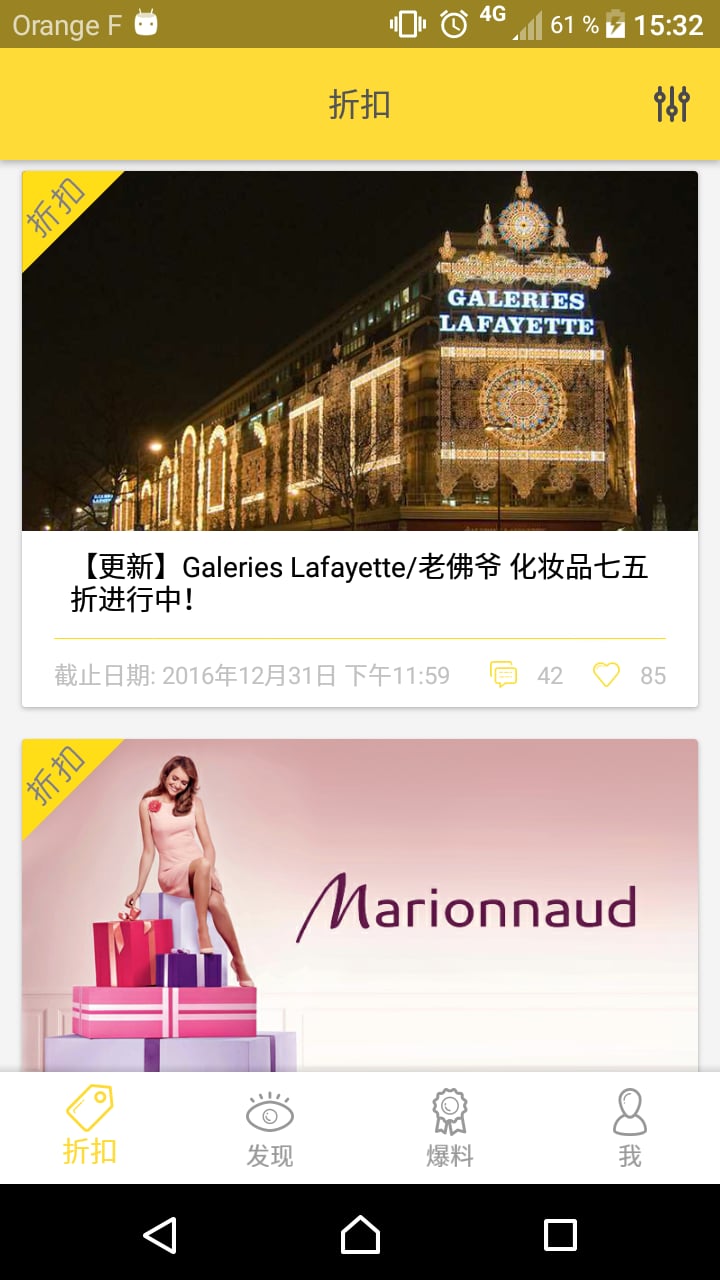Switch to the 发现 tab
720x1280 pixels.
coord(270,1128)
